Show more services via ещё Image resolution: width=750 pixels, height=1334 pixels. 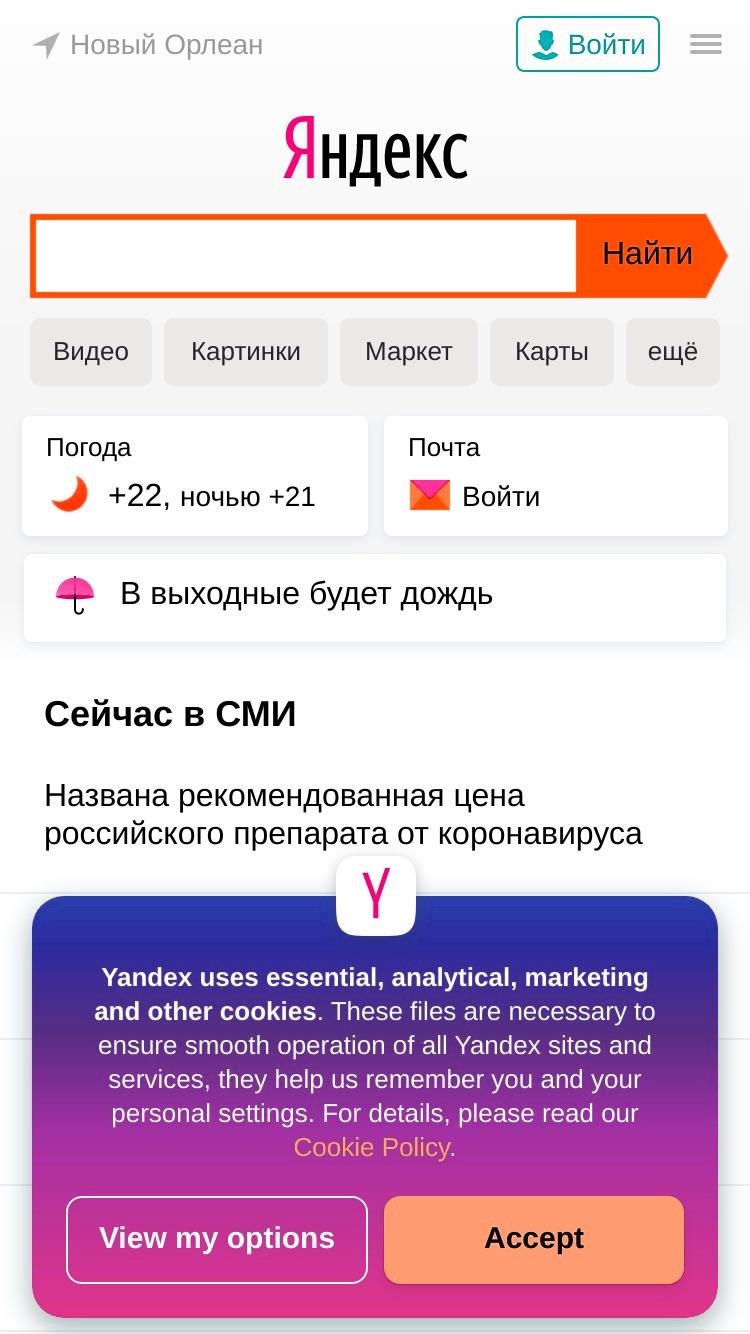pyautogui.click(x=673, y=352)
